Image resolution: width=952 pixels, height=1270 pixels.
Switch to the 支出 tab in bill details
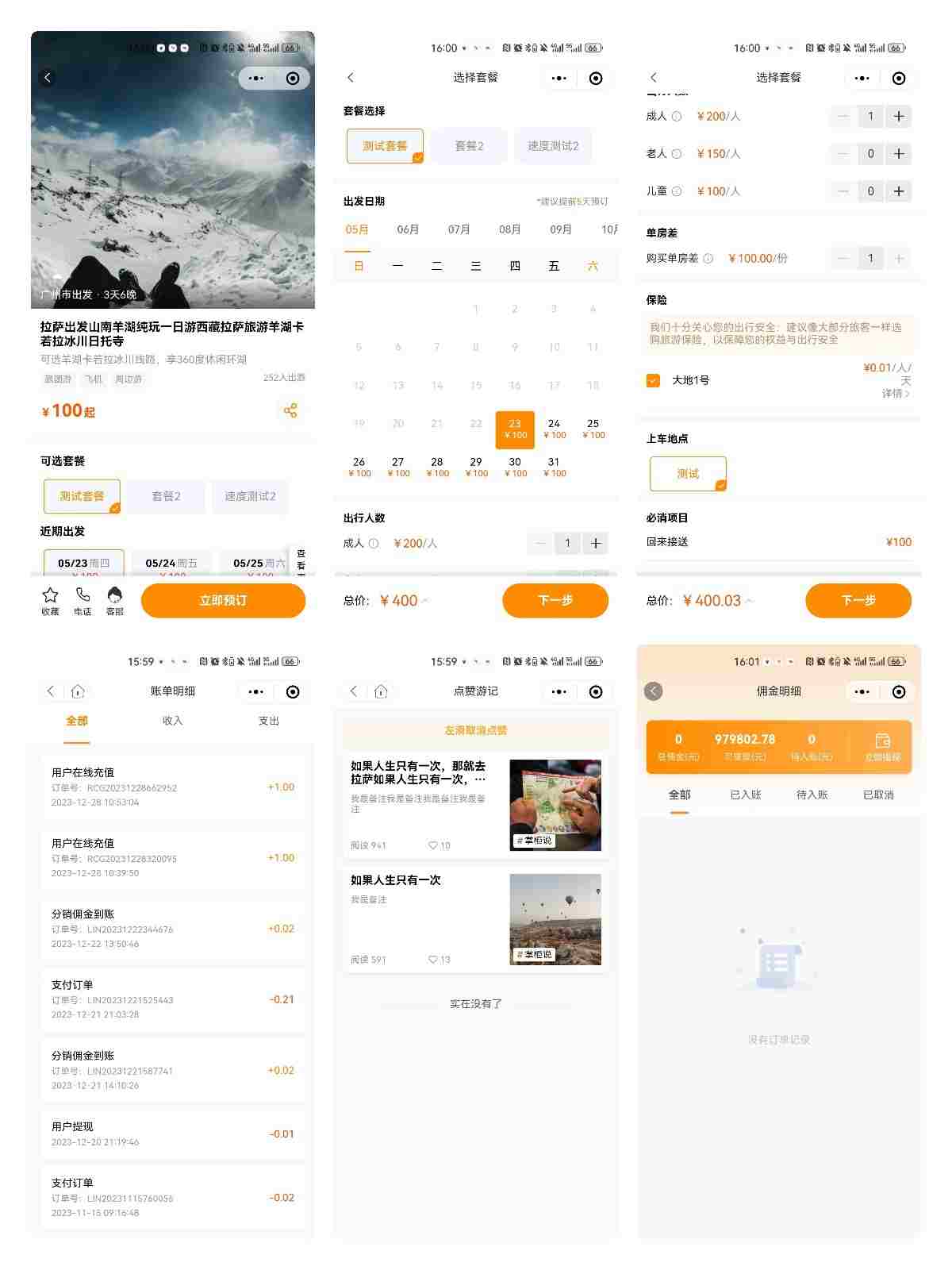(269, 721)
